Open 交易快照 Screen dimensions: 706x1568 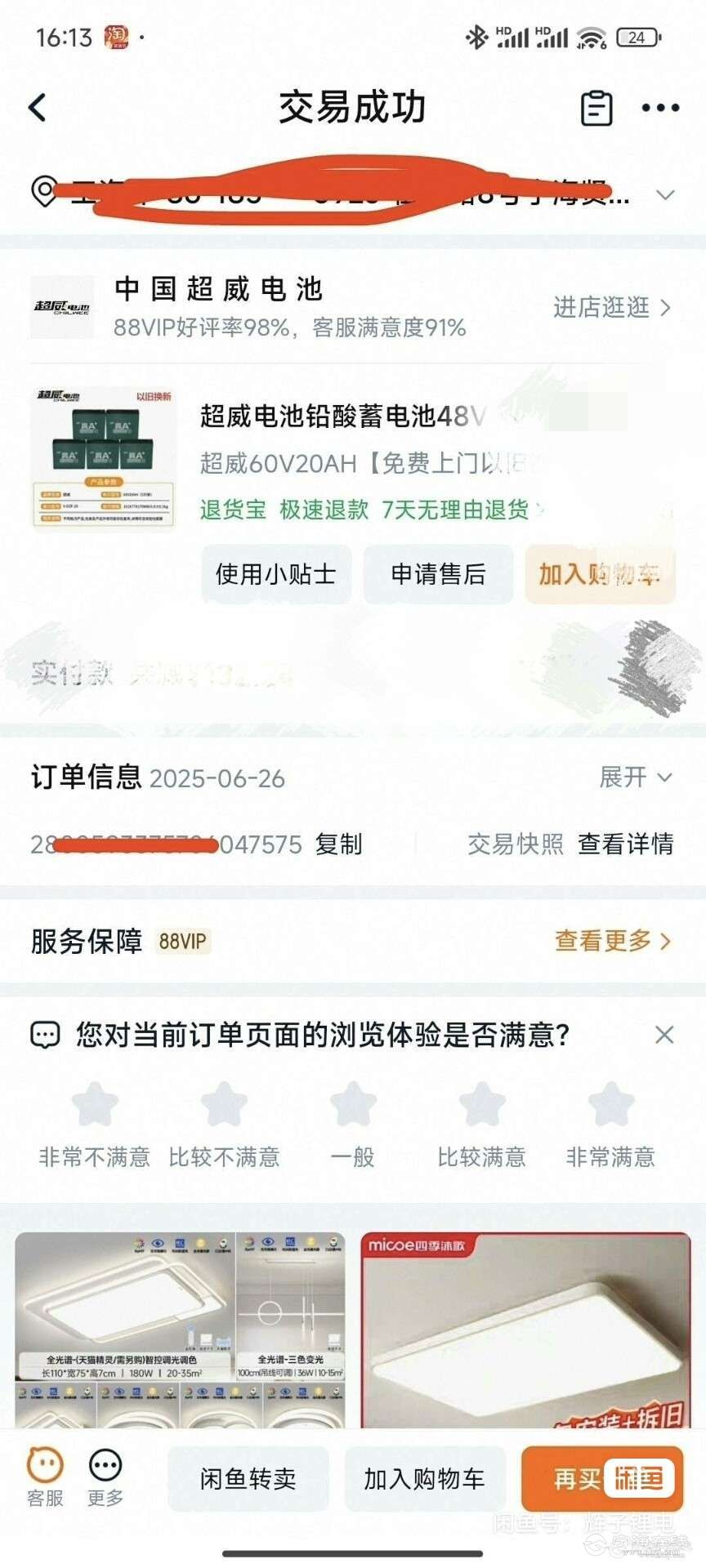[x=515, y=844]
